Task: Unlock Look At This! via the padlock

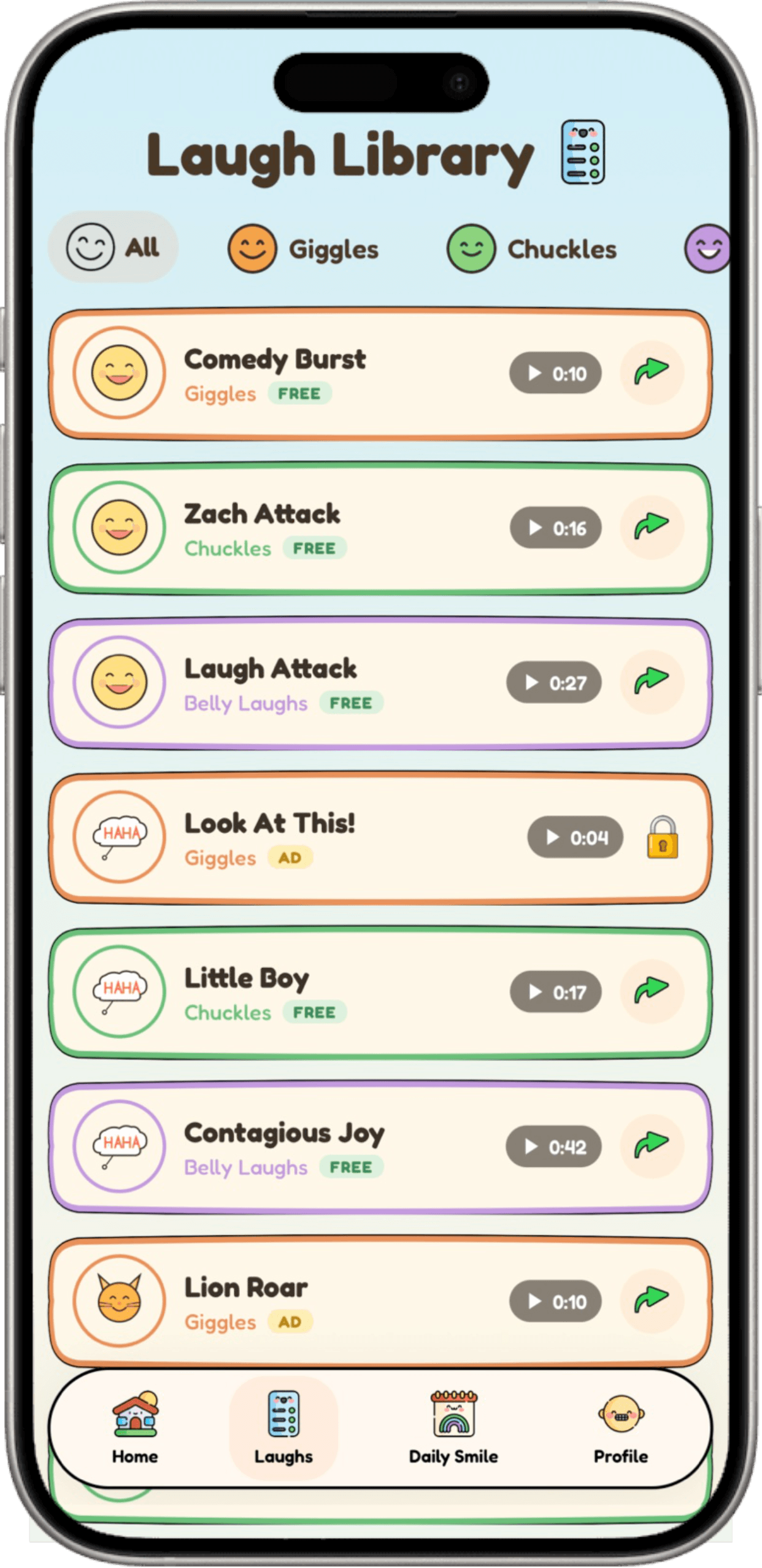Action: (663, 837)
